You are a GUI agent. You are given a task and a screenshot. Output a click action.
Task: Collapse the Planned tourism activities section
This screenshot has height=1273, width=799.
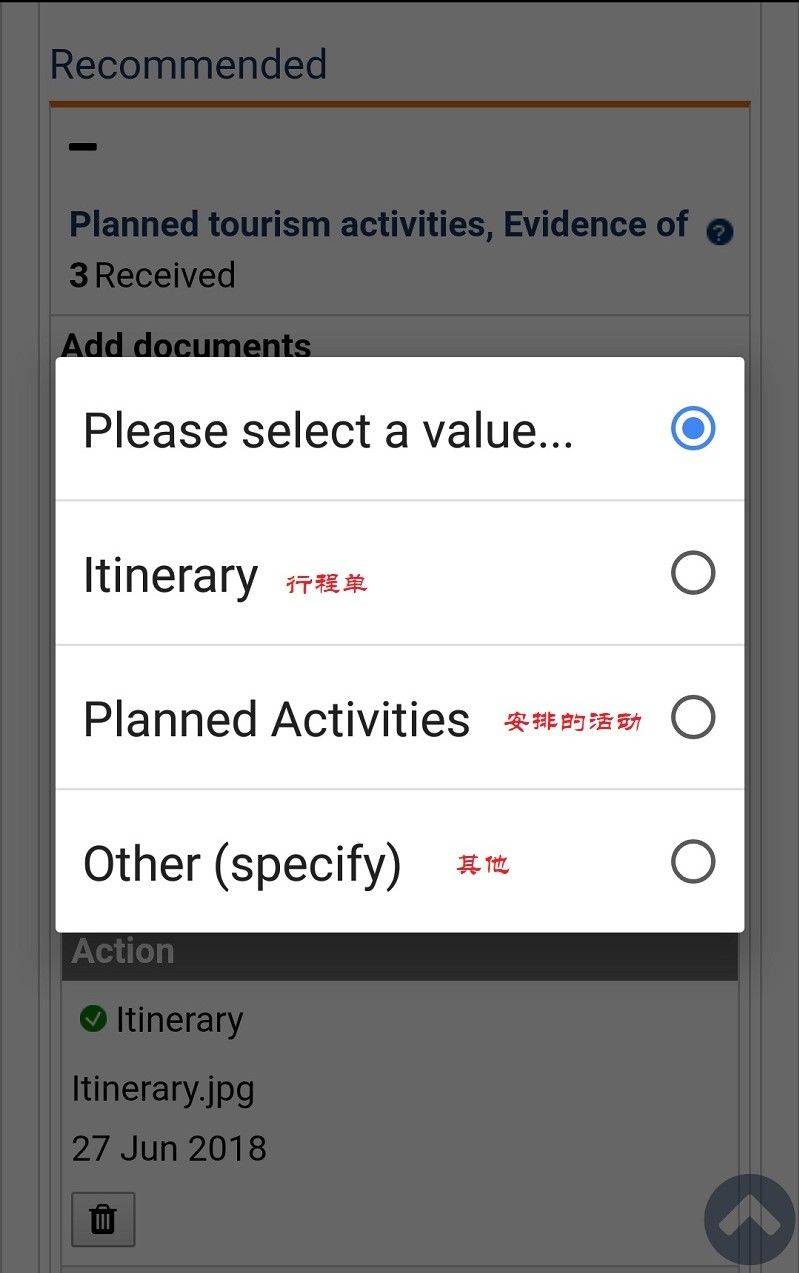(x=83, y=147)
